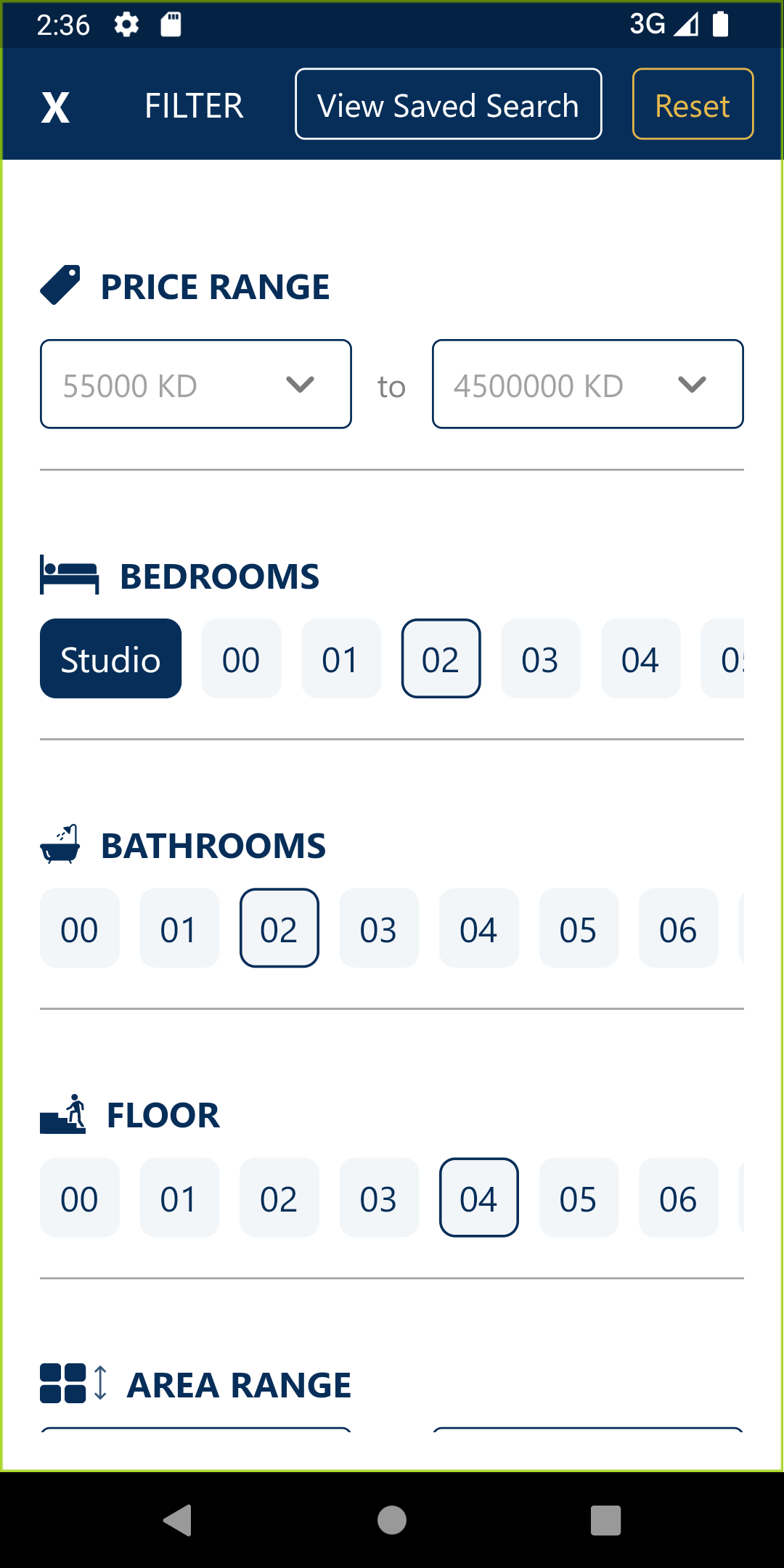784x1568 pixels.
Task: Select 03 bedrooms
Action: coord(540,658)
